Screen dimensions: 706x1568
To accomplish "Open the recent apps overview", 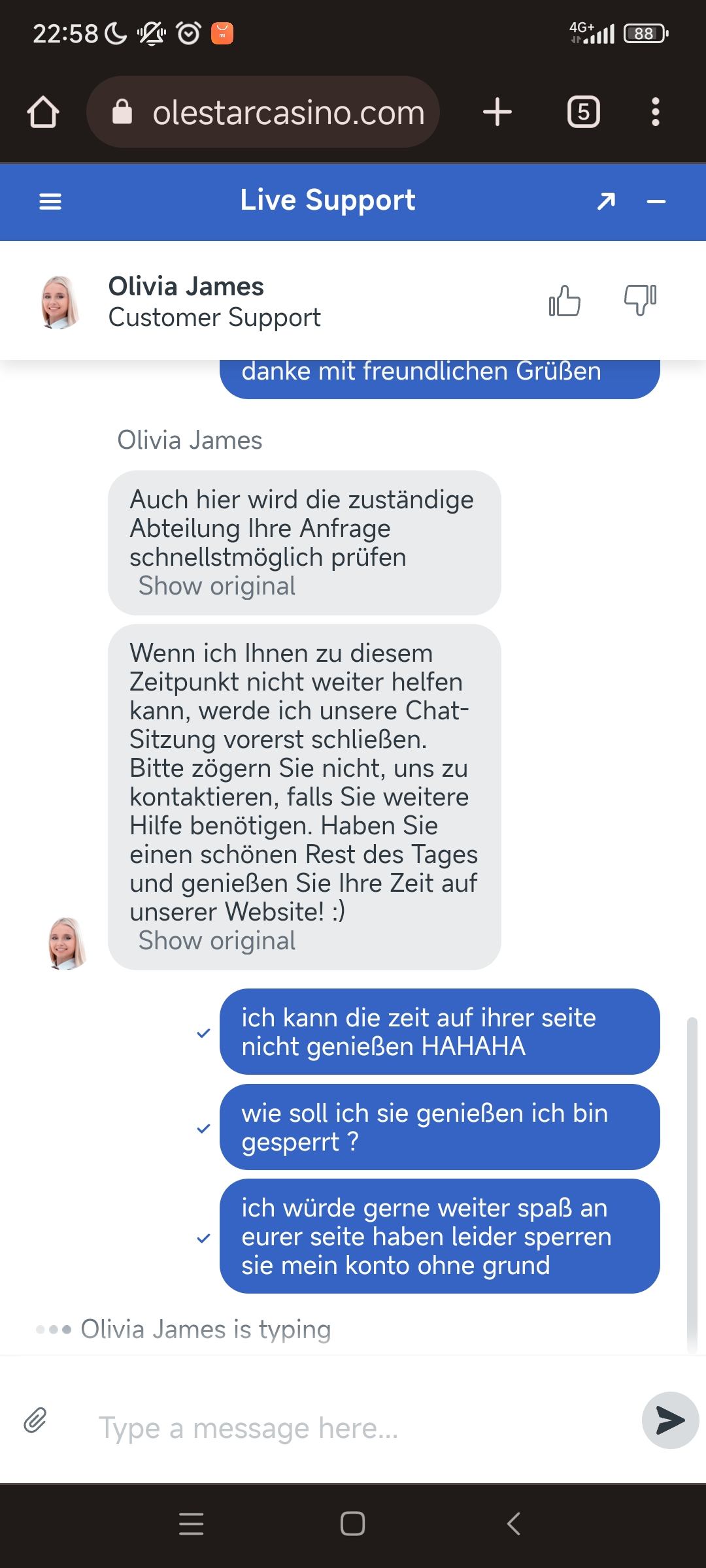I will pyautogui.click(x=191, y=1524).
